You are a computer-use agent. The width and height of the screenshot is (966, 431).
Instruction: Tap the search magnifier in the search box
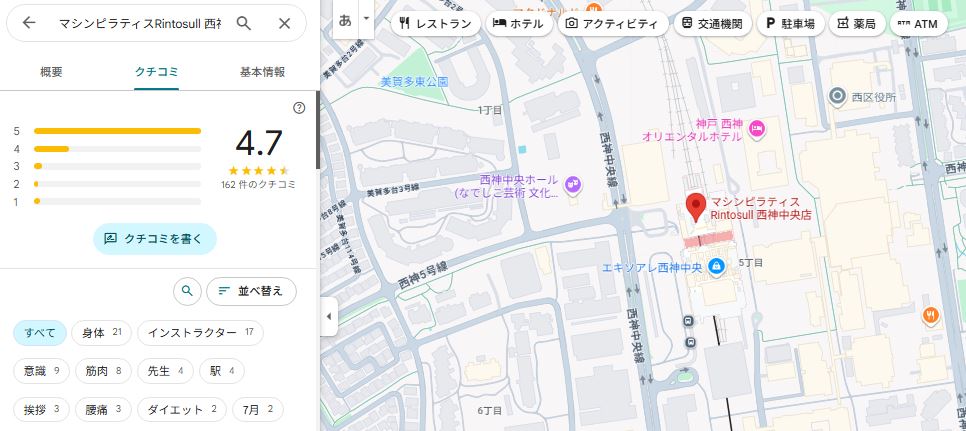point(244,23)
